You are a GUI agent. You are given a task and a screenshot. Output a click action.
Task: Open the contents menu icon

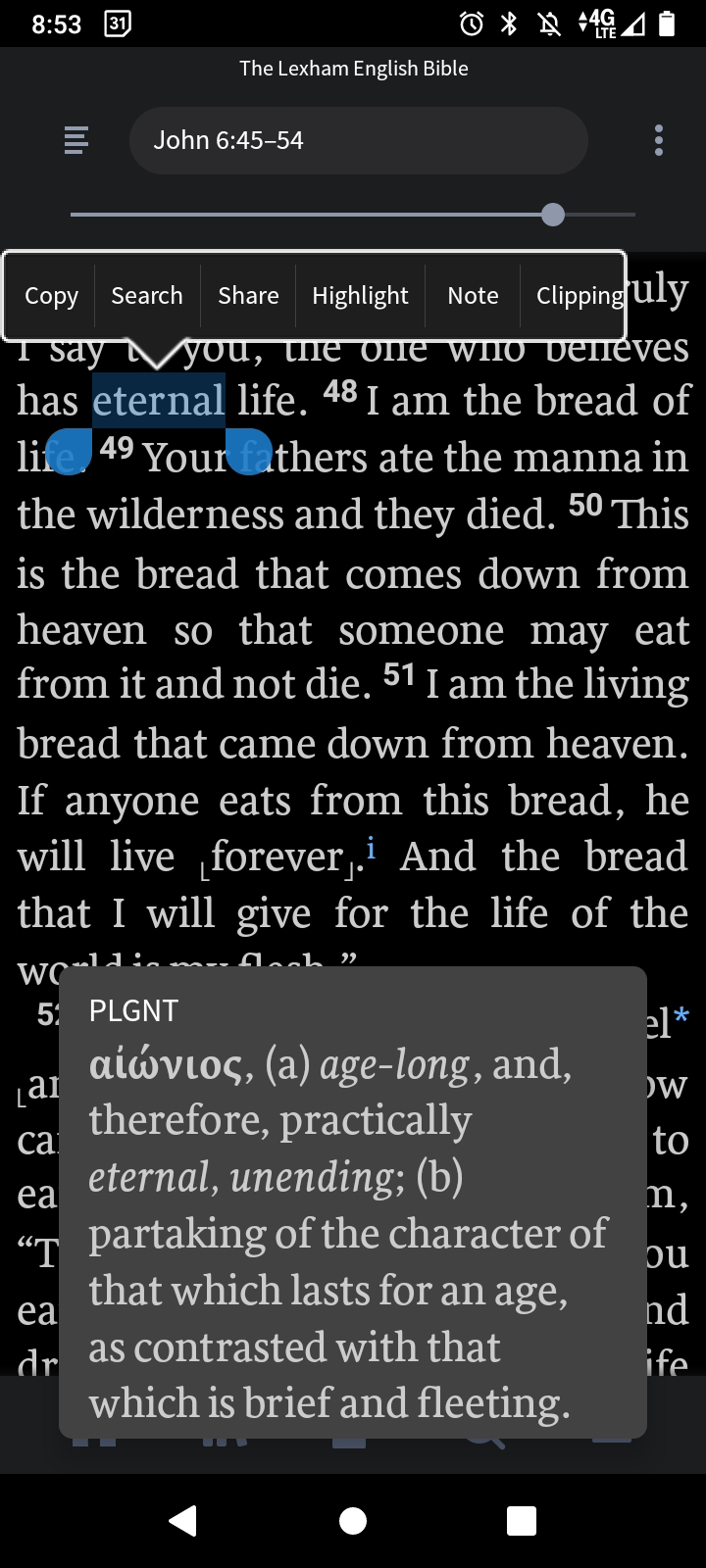click(76, 140)
